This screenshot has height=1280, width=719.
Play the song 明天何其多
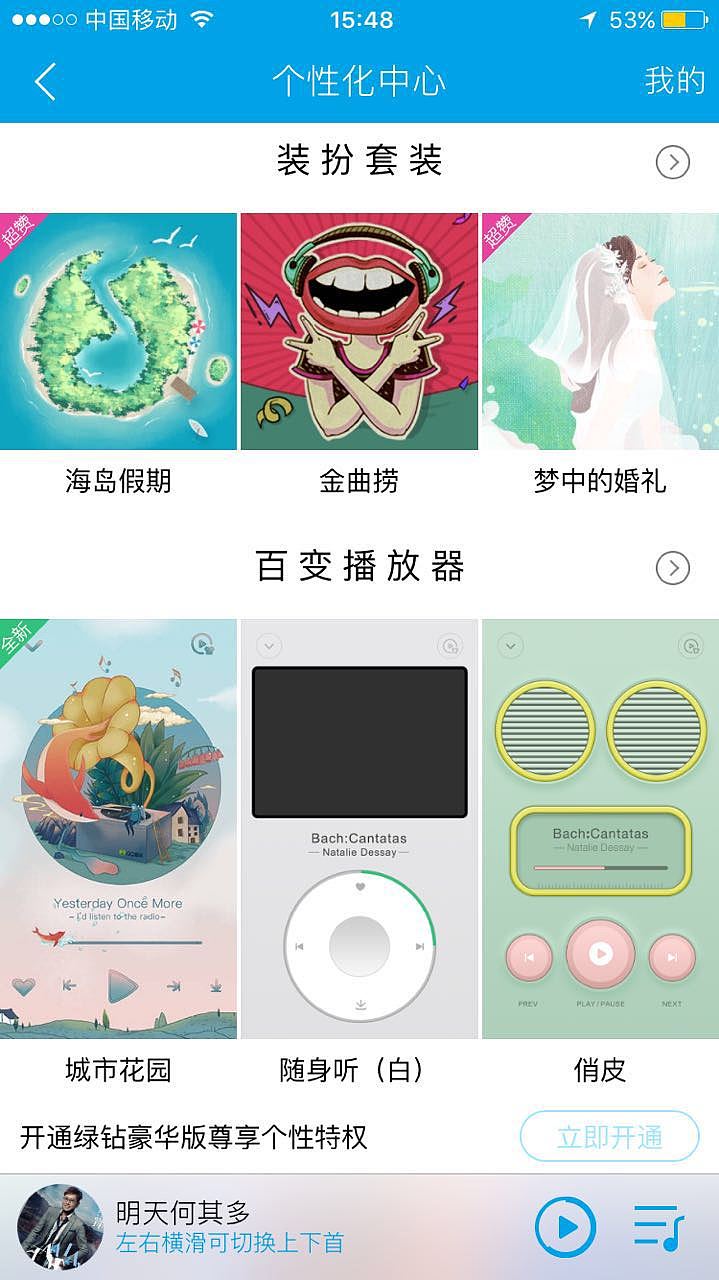pos(565,1227)
